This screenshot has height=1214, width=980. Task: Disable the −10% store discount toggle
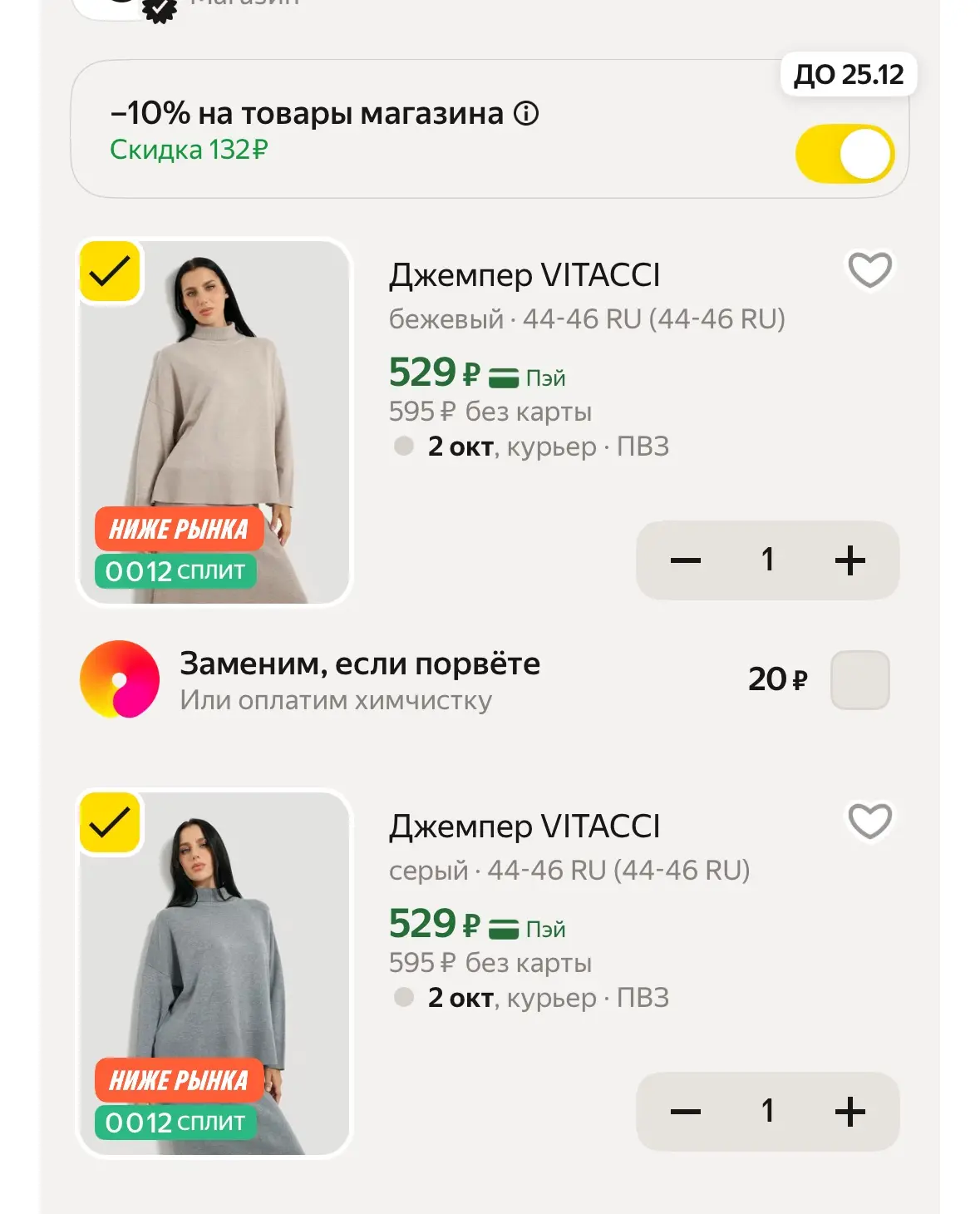tap(845, 154)
